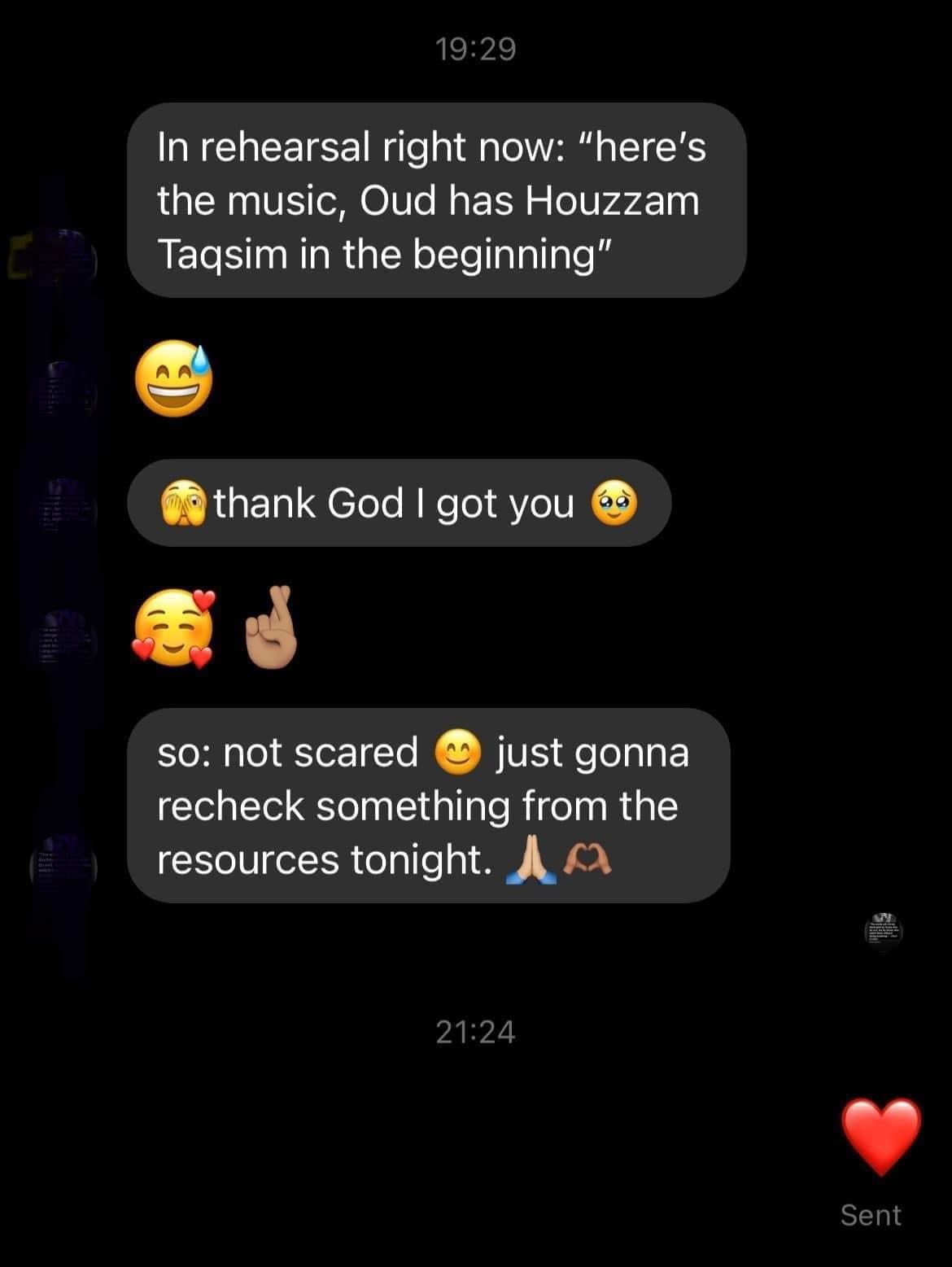Tap the 'thank God I got you' message bubble
The height and width of the screenshot is (1267, 952).
pos(399,503)
